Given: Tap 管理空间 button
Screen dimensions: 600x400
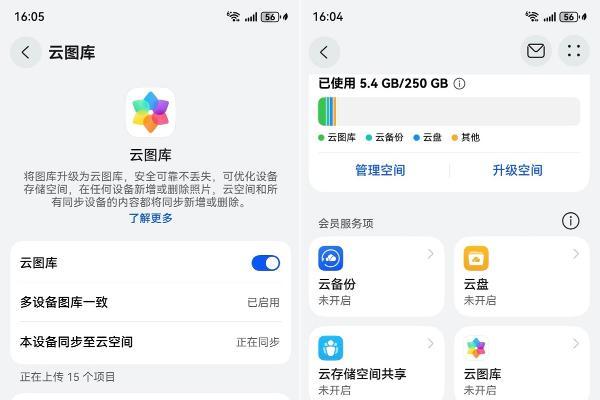Looking at the screenshot, I should 380,170.
